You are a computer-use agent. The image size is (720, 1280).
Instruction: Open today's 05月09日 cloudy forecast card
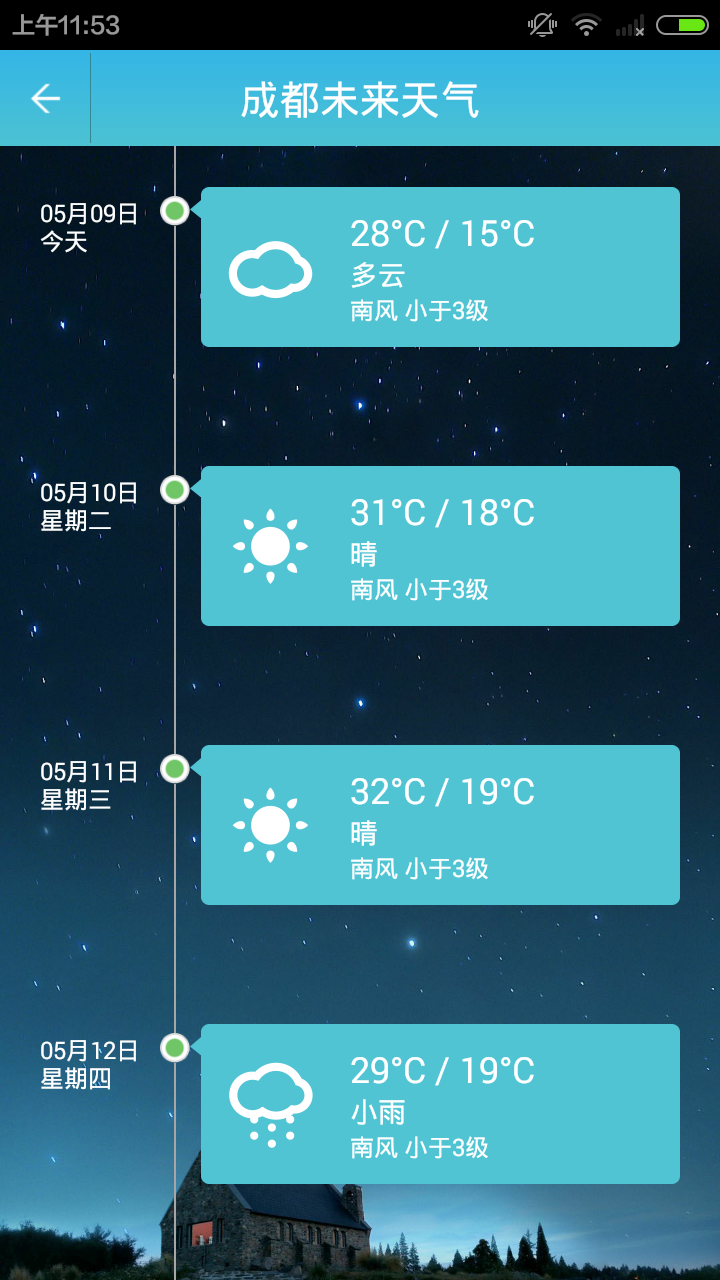[x=440, y=267]
